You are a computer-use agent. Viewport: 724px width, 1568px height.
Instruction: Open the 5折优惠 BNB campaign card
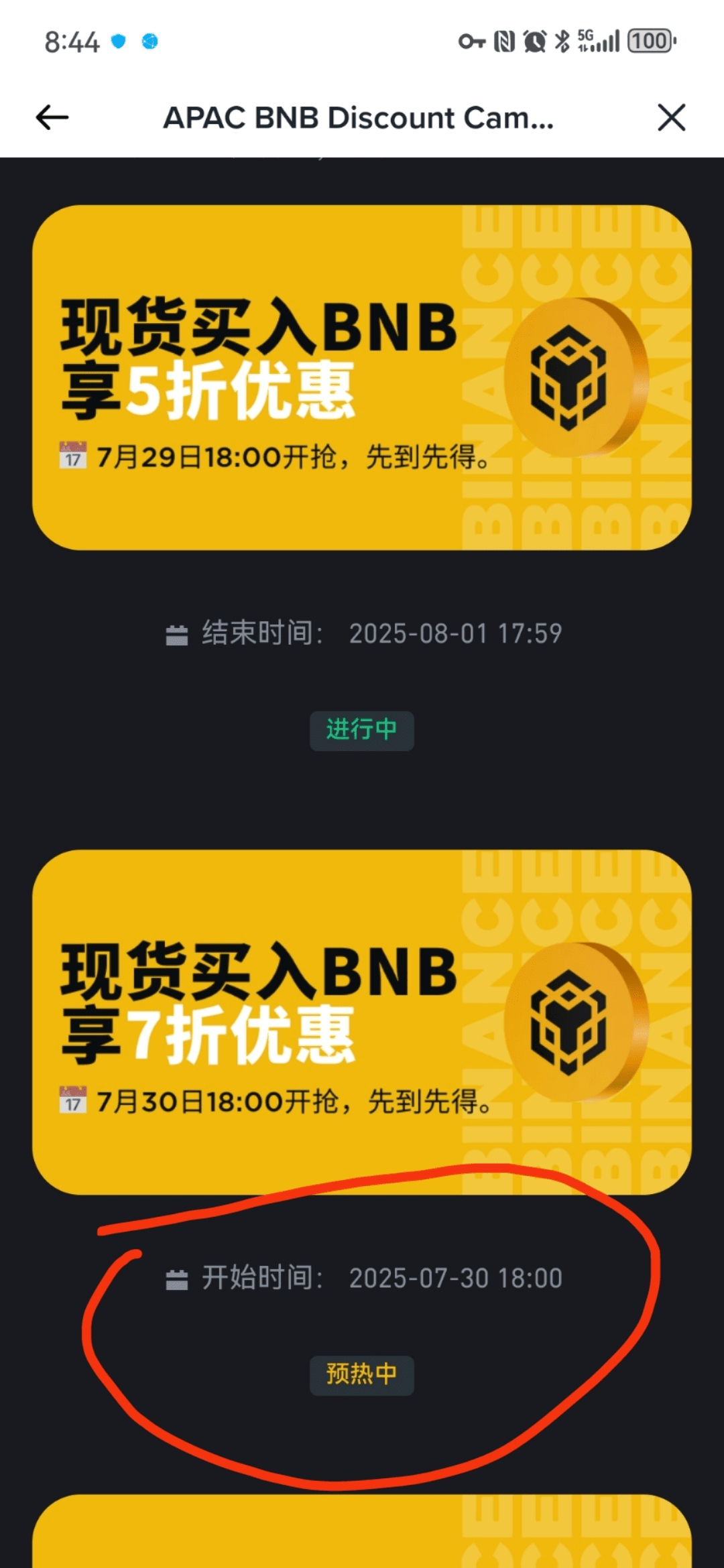[362, 377]
